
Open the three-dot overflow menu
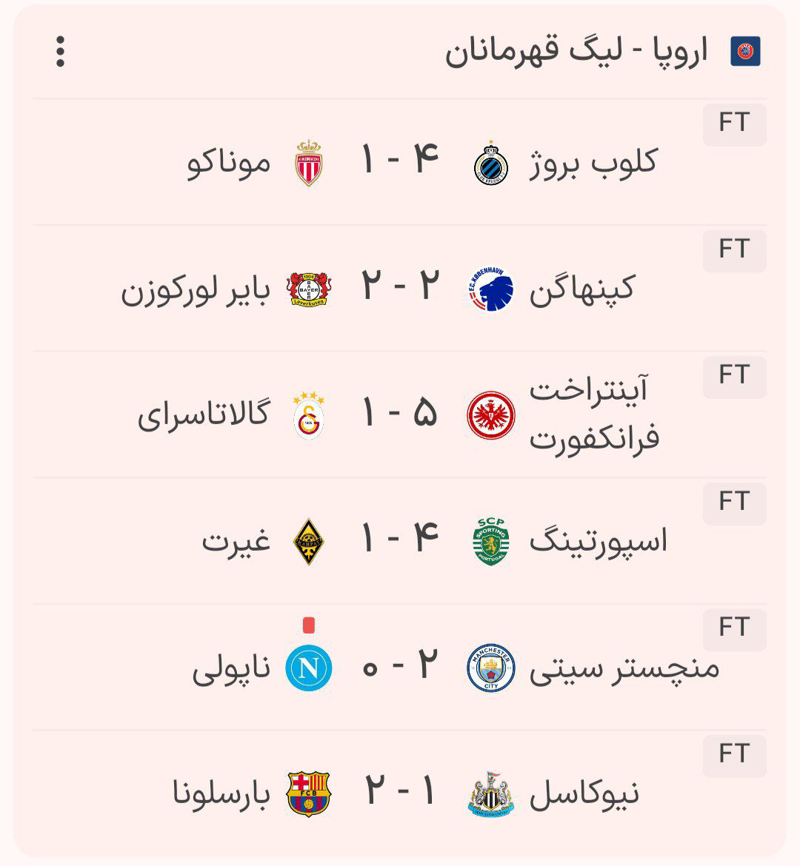pyautogui.click(x=61, y=52)
